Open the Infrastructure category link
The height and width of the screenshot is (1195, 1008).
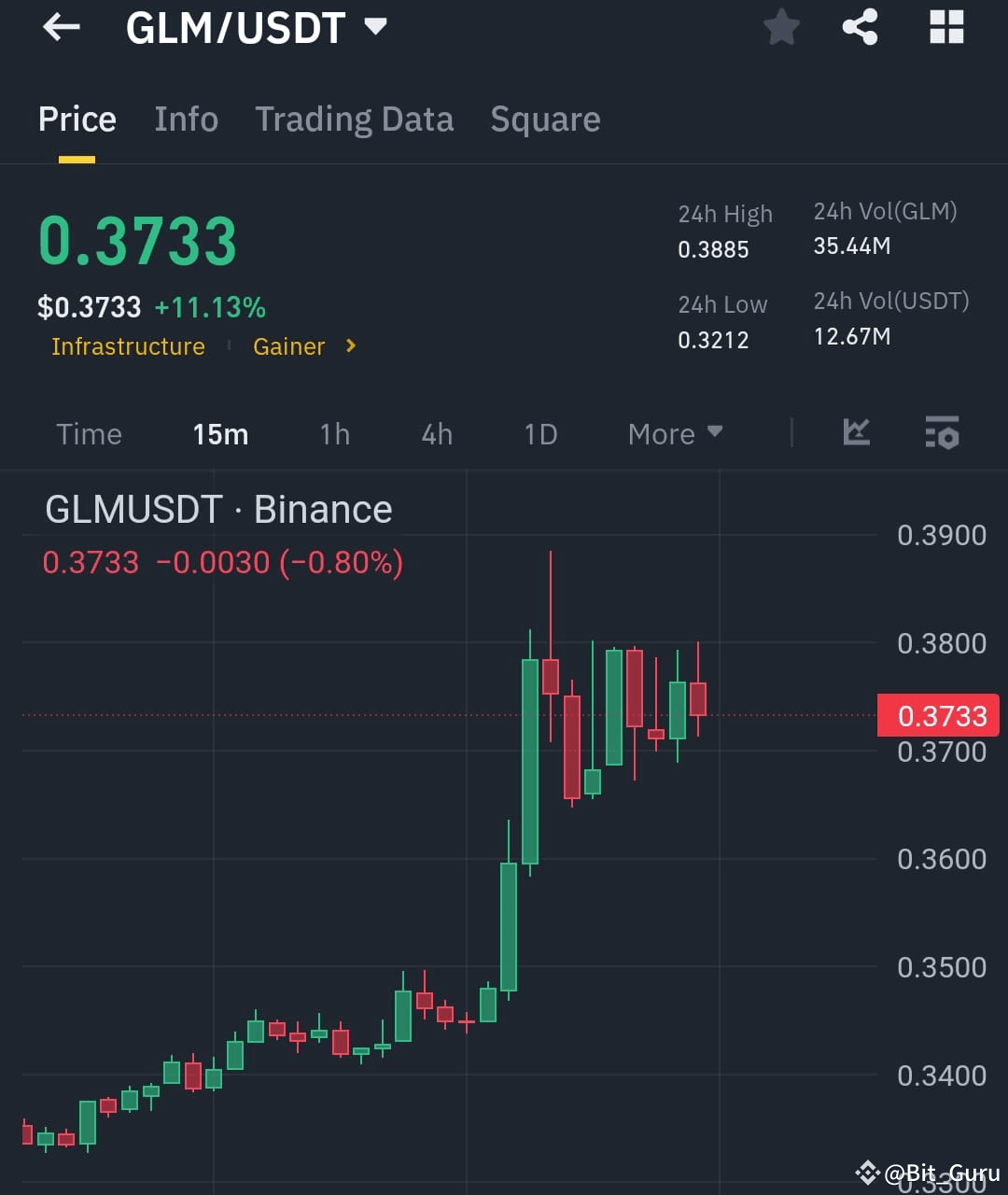128,346
